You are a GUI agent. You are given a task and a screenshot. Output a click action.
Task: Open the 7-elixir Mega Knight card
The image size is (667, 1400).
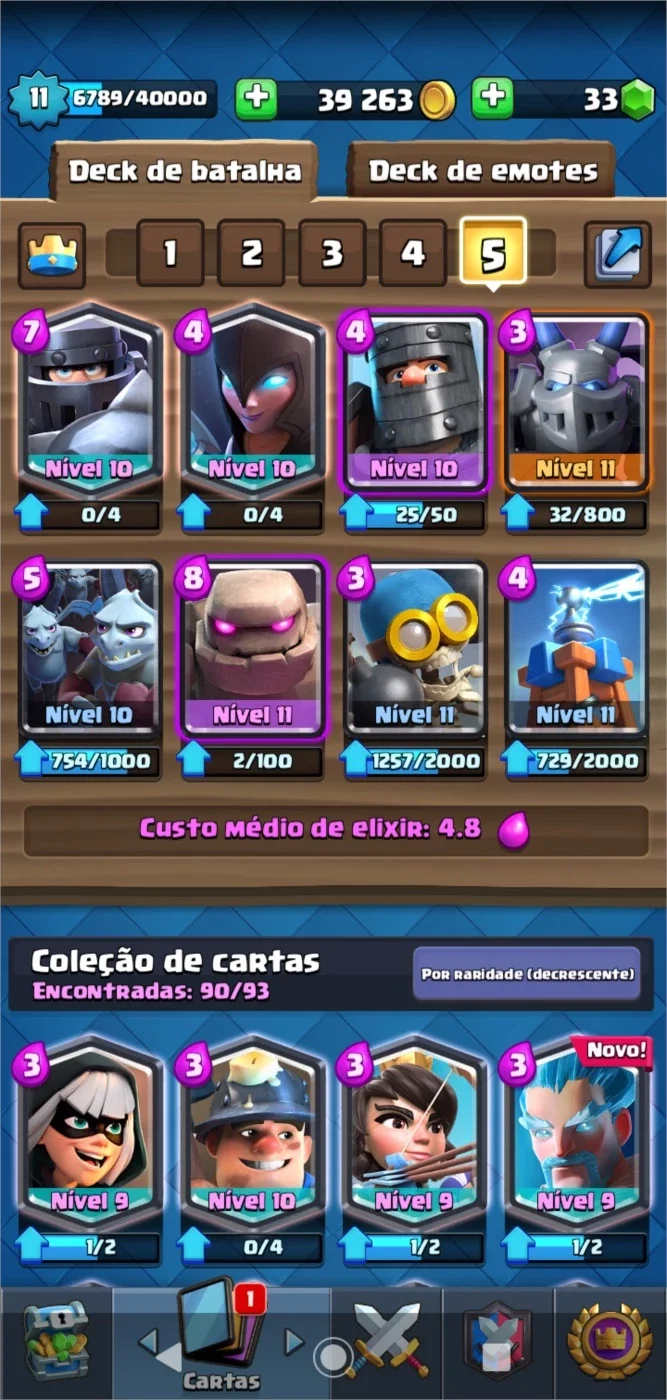point(89,400)
